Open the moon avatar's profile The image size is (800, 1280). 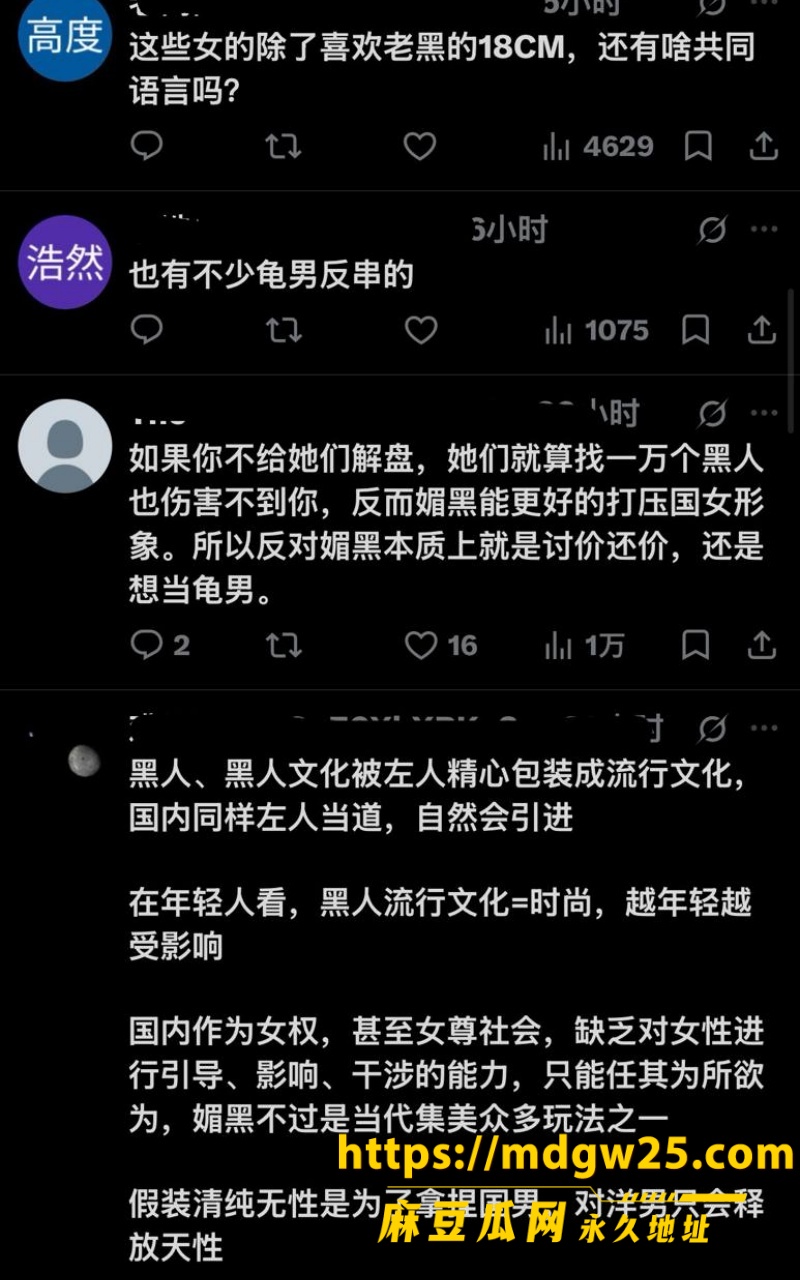point(84,761)
